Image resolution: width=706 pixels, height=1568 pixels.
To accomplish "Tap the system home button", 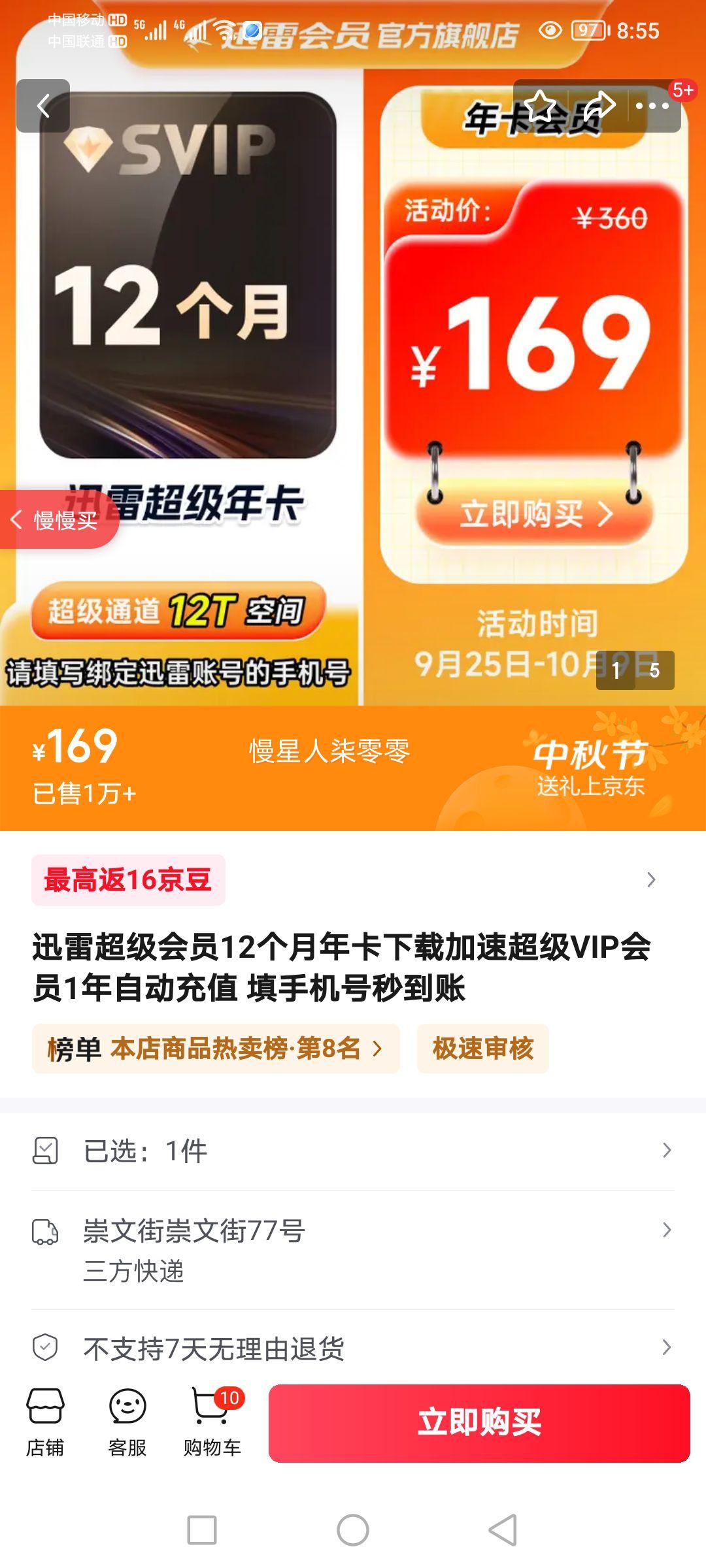I will [353, 1530].
